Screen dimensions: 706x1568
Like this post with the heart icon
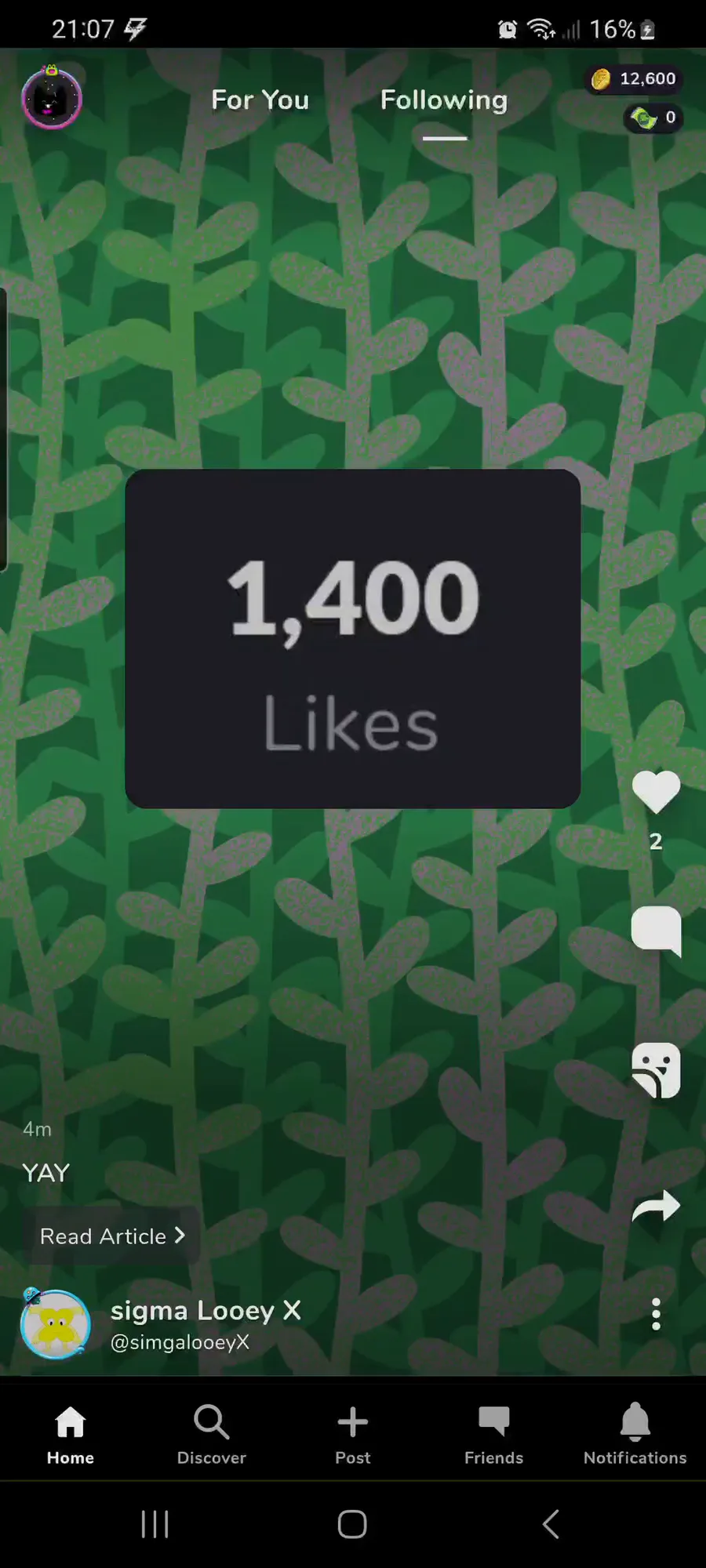click(656, 792)
